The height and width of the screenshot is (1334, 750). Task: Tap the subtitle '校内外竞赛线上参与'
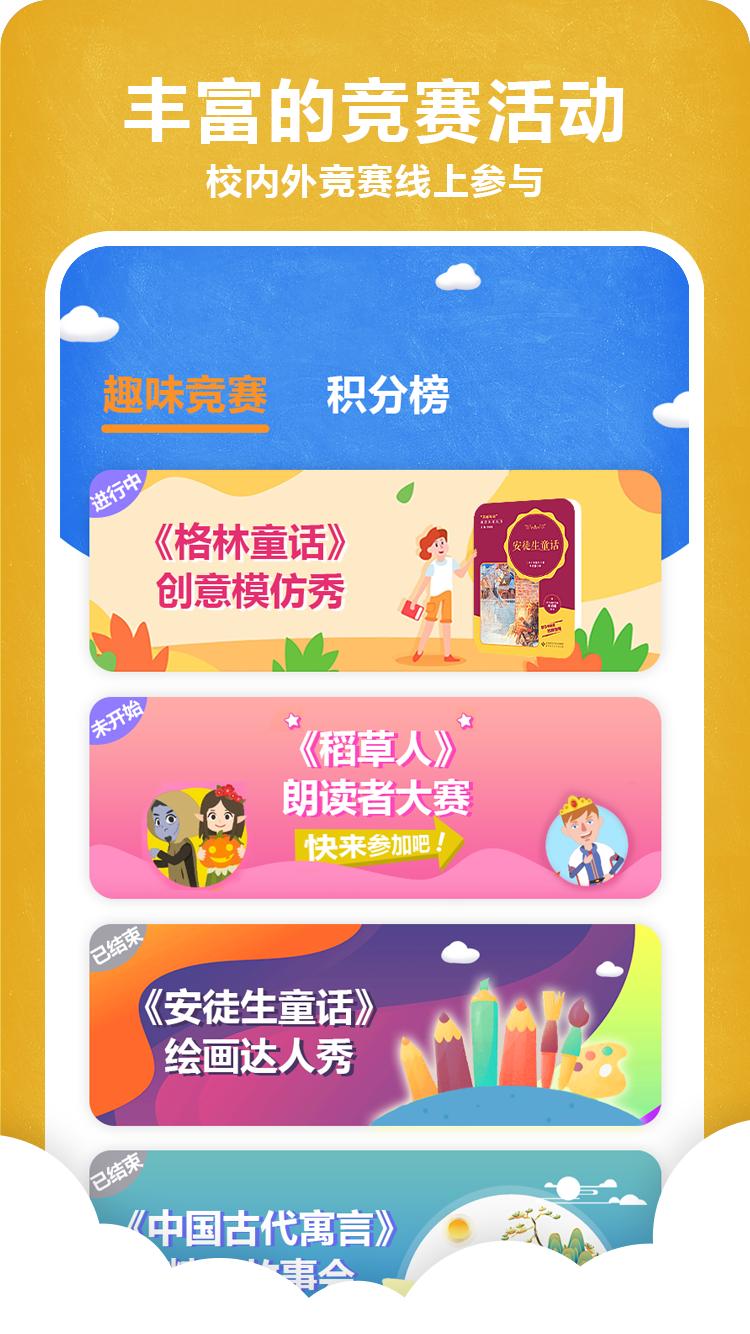coord(375,177)
